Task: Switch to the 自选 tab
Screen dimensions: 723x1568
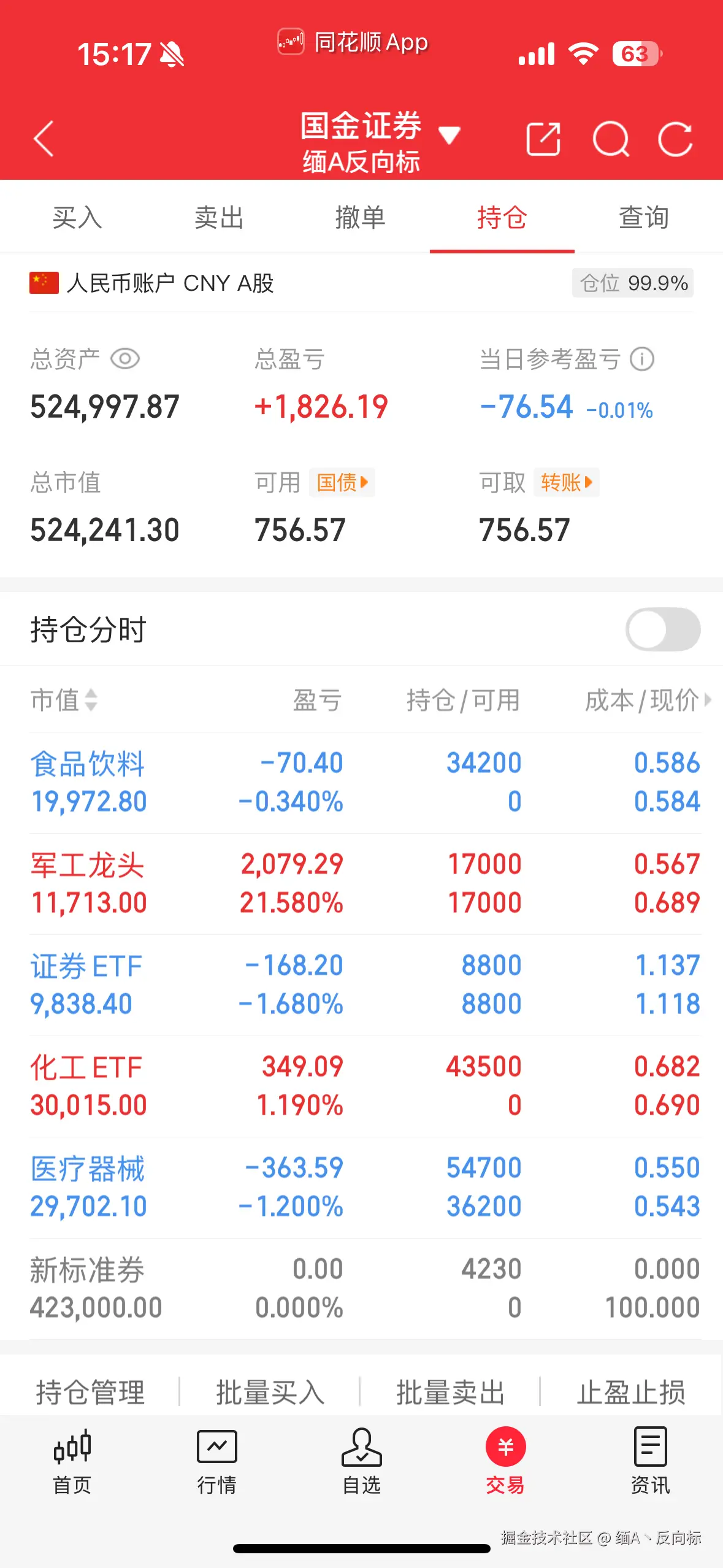Action: (361, 1461)
